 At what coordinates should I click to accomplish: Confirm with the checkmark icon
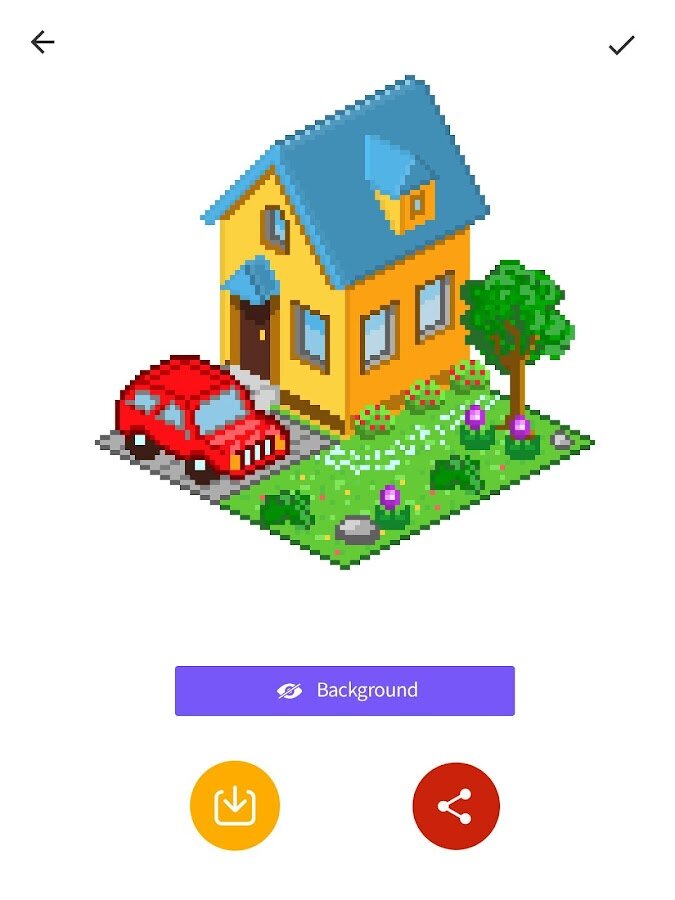click(622, 45)
